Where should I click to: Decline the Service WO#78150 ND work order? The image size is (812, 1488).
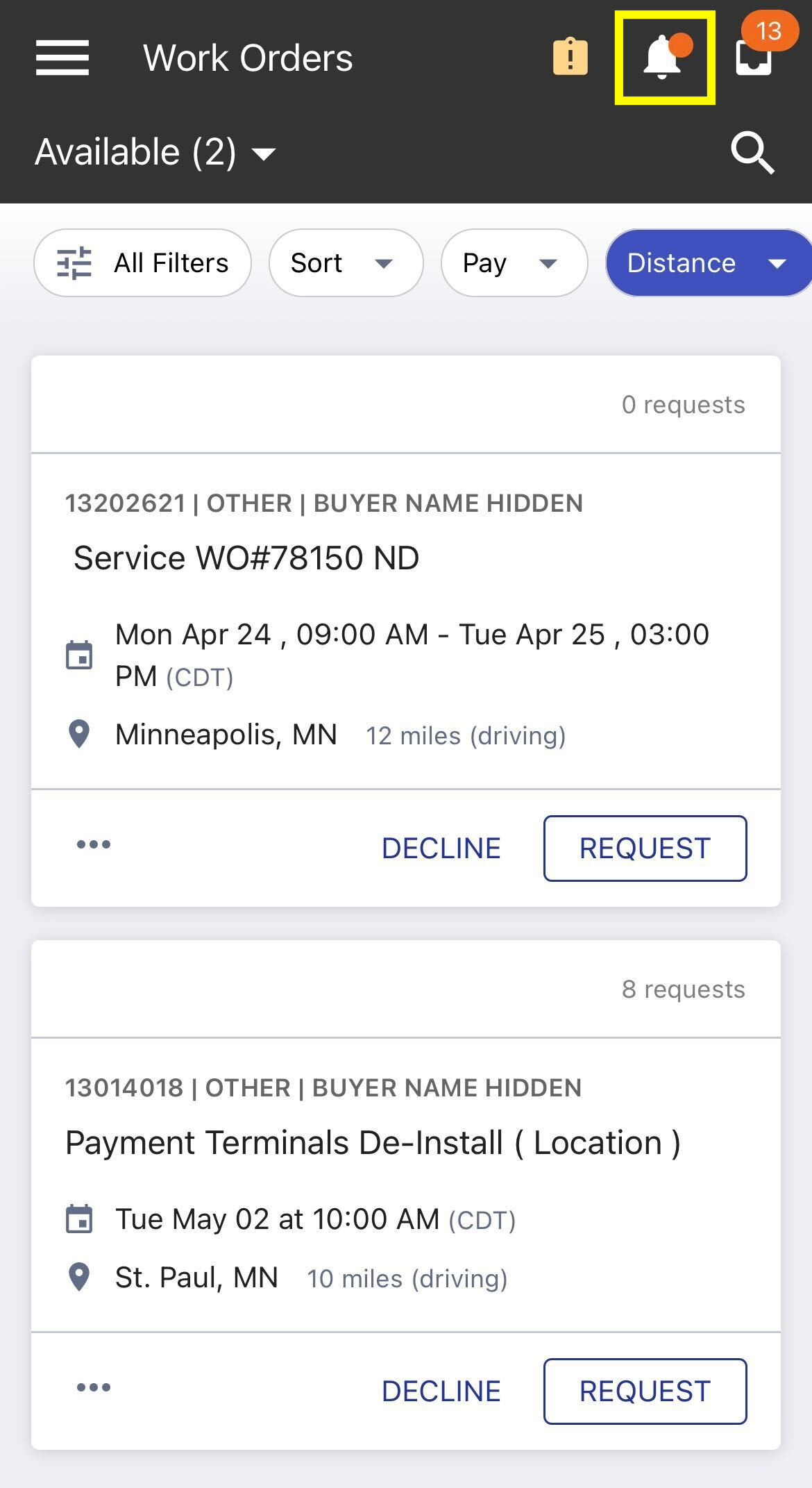tap(441, 849)
